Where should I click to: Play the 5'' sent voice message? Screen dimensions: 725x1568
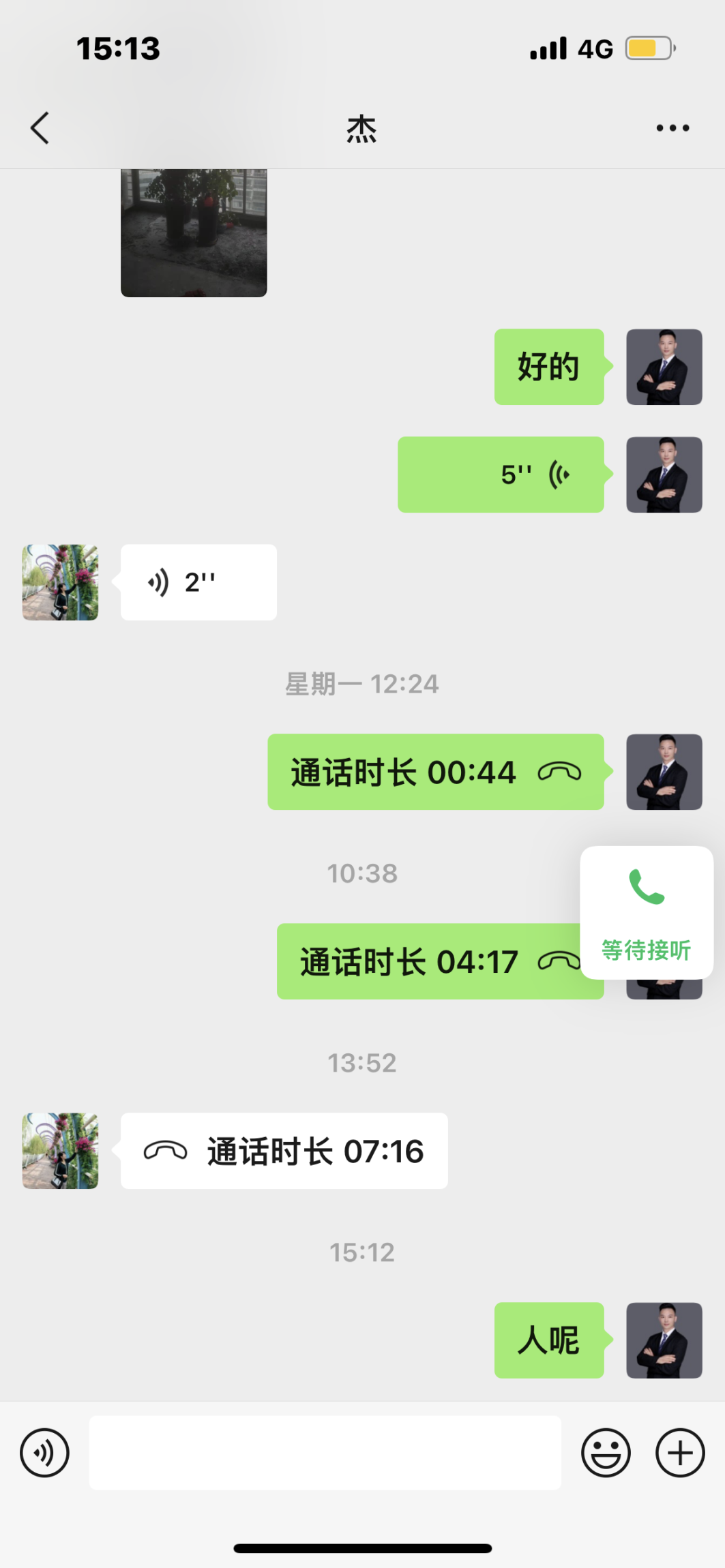pos(501,474)
